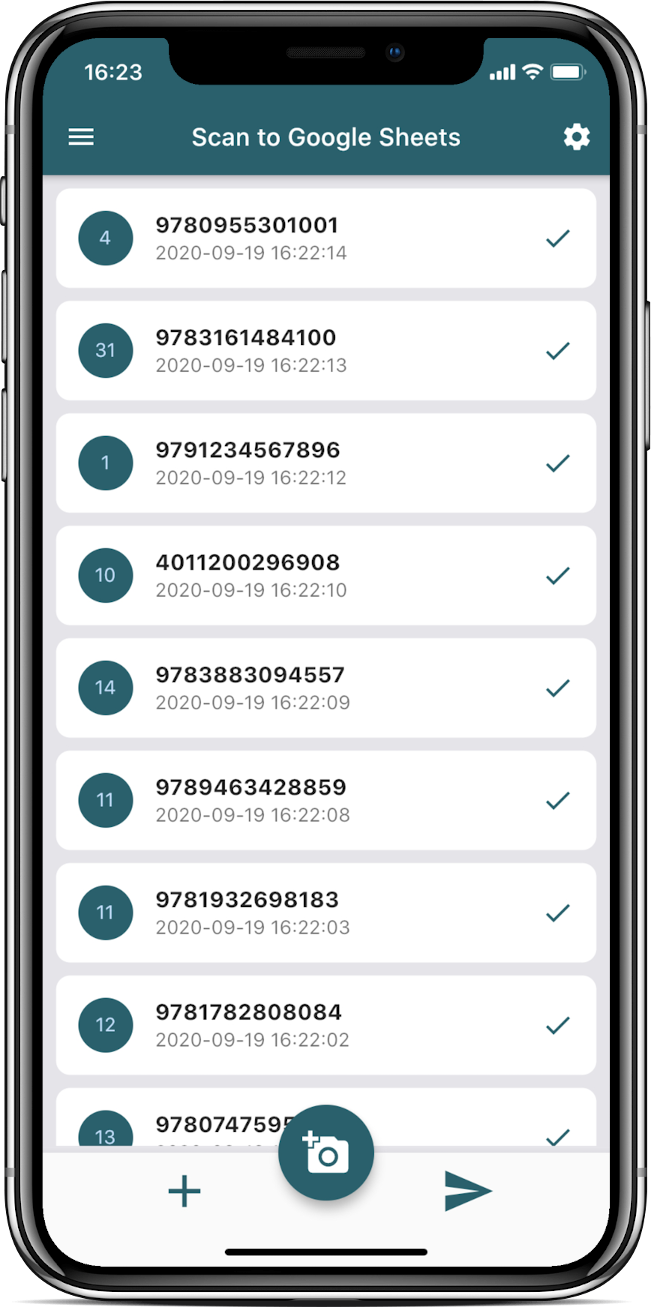
Task: Open scan entry 9781782808084
Action: (x=326, y=1026)
